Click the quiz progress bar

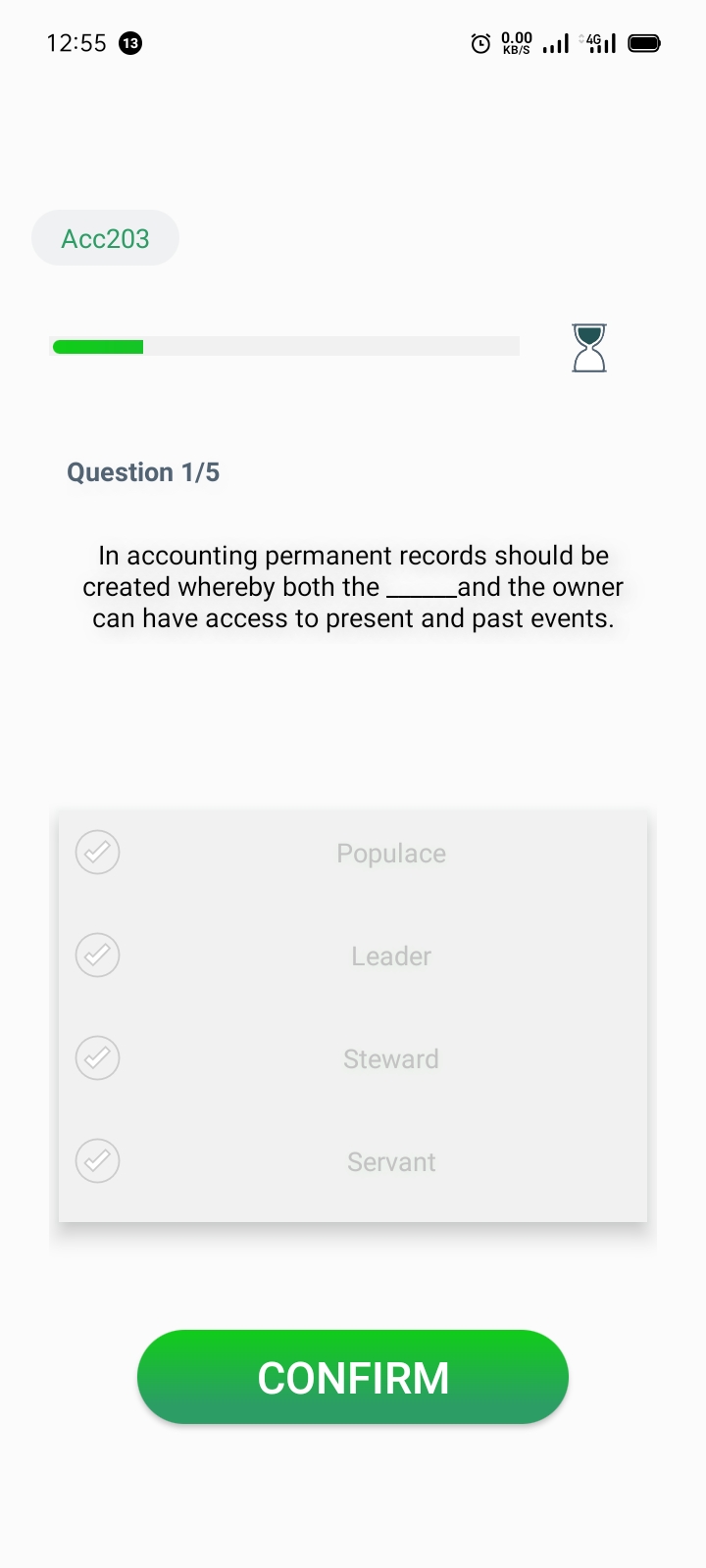coord(284,346)
